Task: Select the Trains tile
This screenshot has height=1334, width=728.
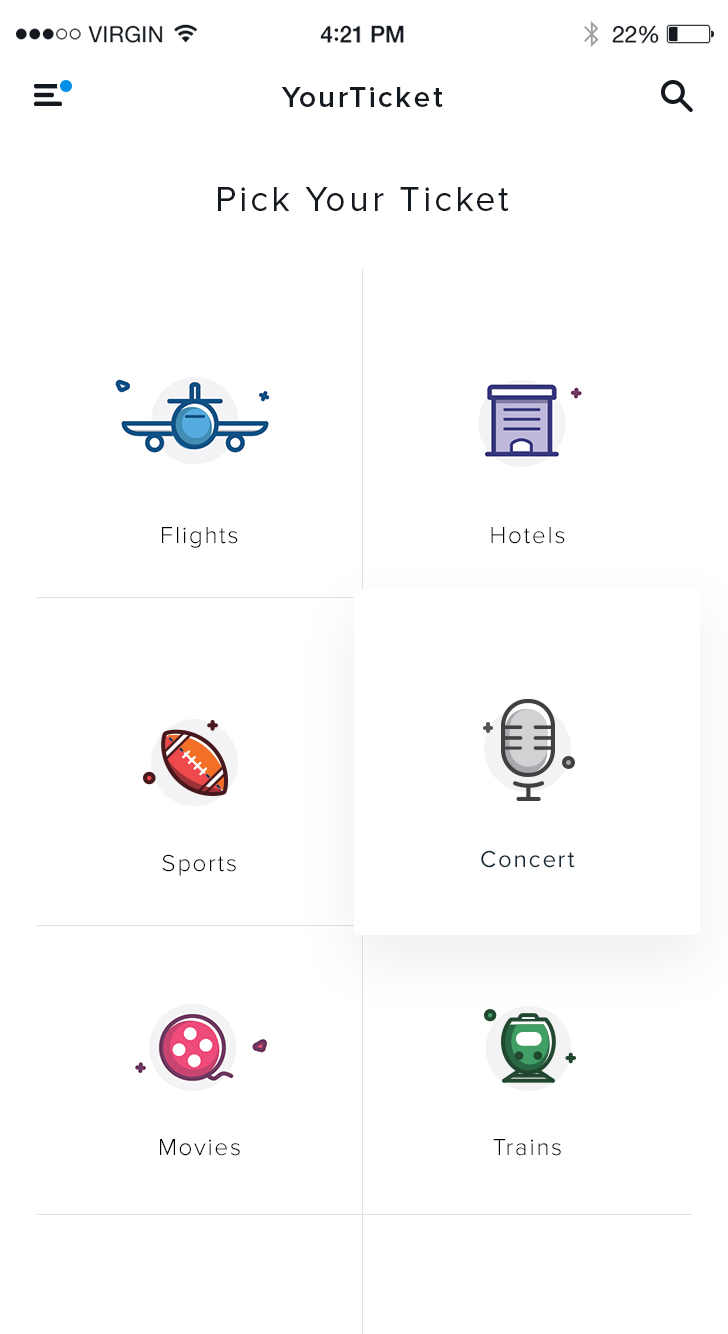Action: 527,1075
